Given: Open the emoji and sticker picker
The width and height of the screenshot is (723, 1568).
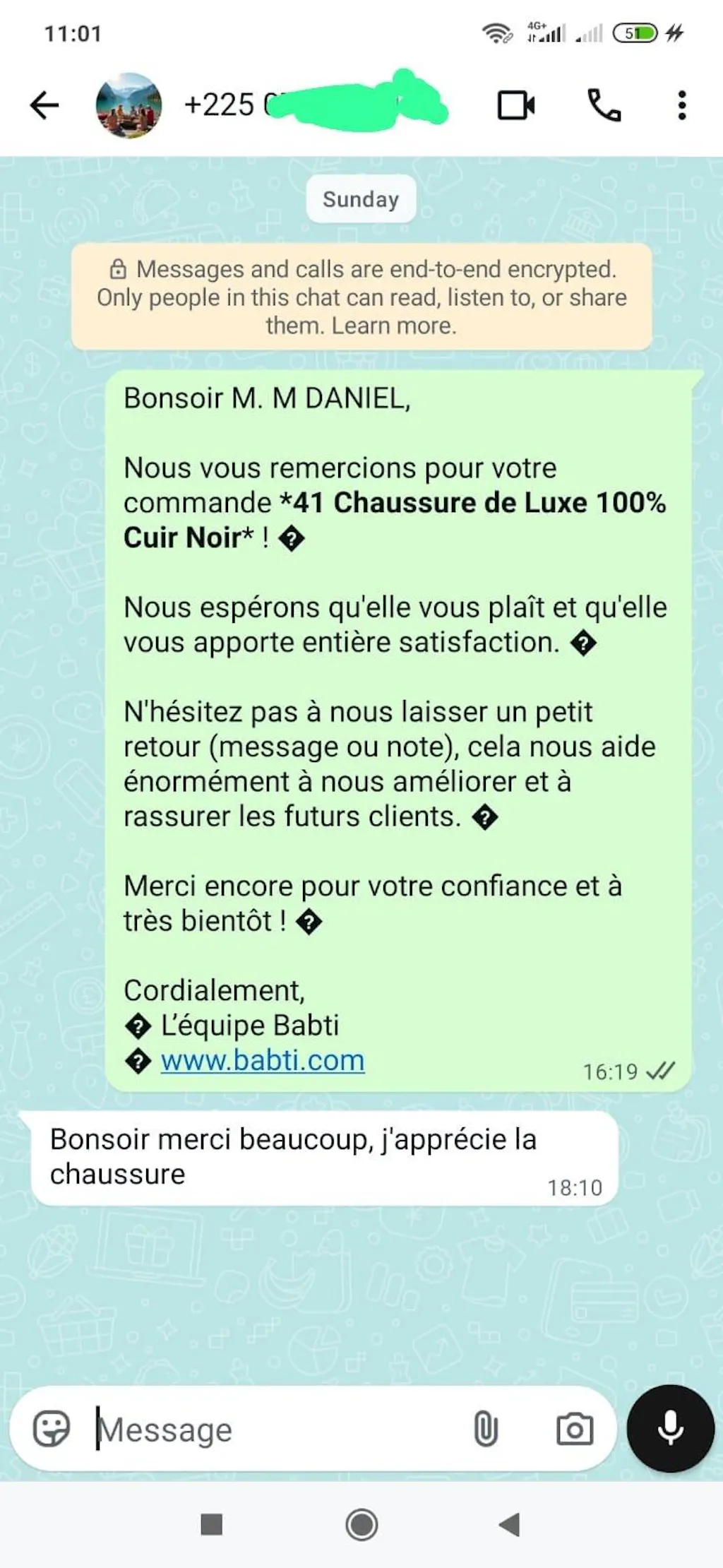Looking at the screenshot, I should (52, 1429).
